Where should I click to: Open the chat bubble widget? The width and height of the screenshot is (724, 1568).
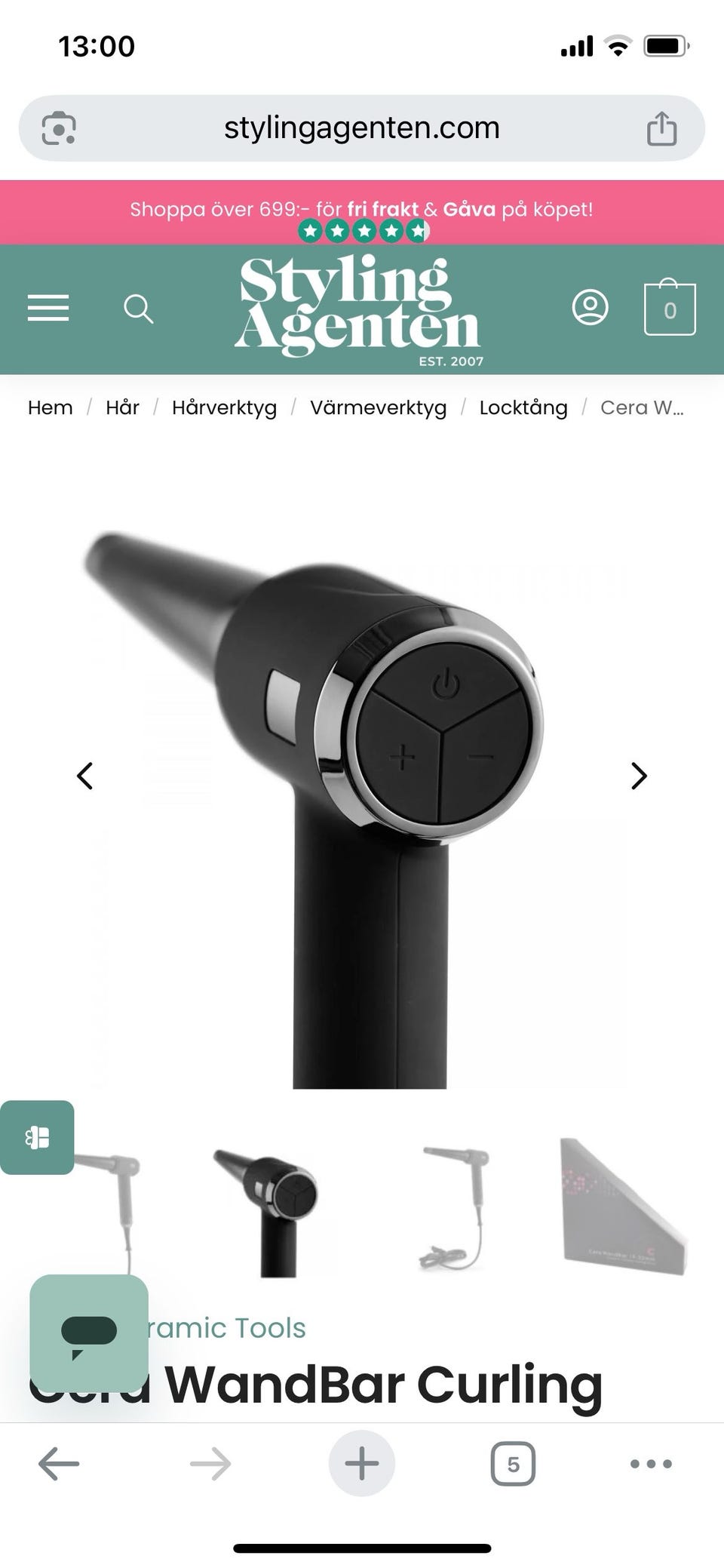(89, 1333)
